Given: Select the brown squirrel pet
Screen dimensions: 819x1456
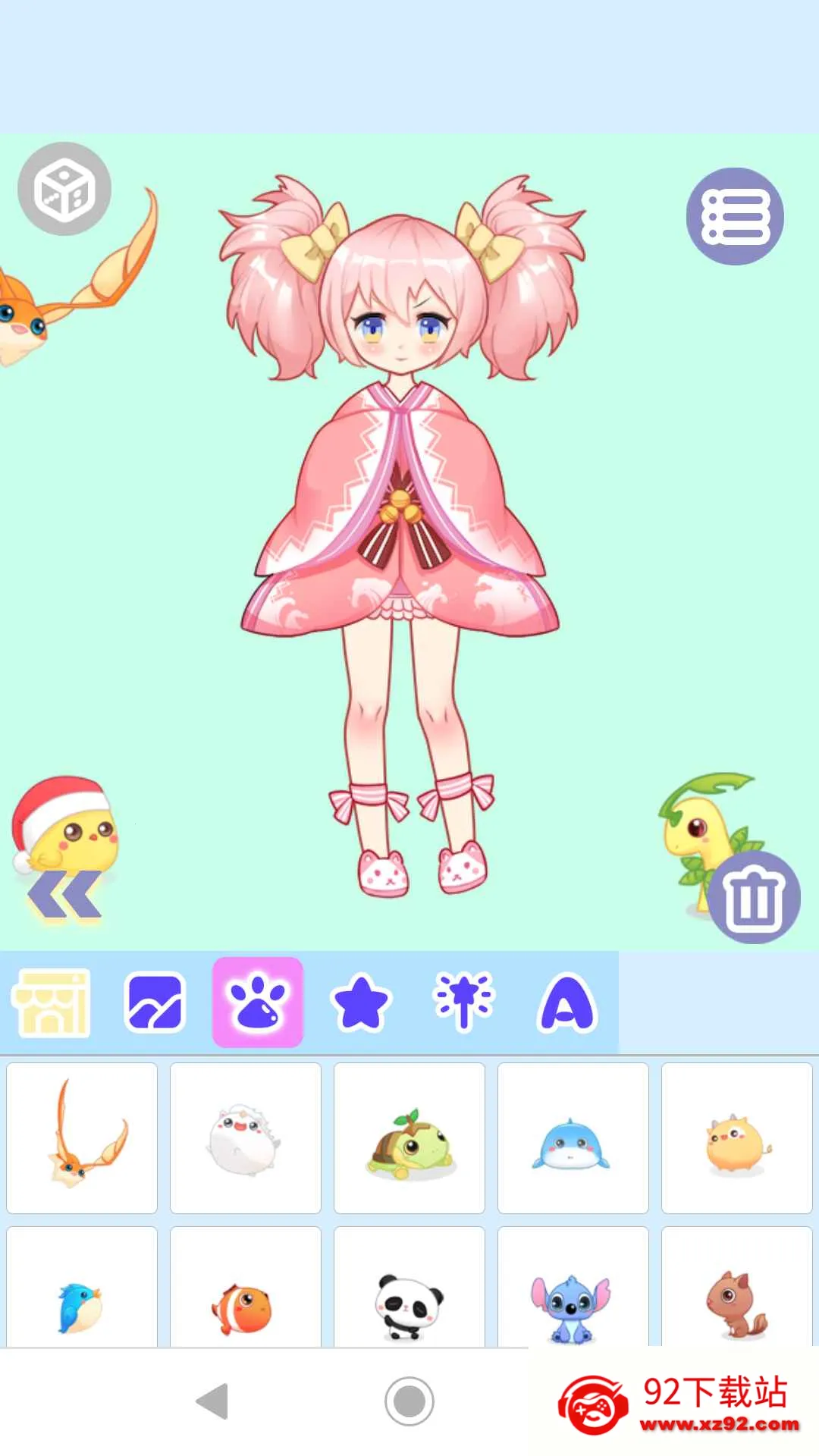Looking at the screenshot, I should point(737,1287).
